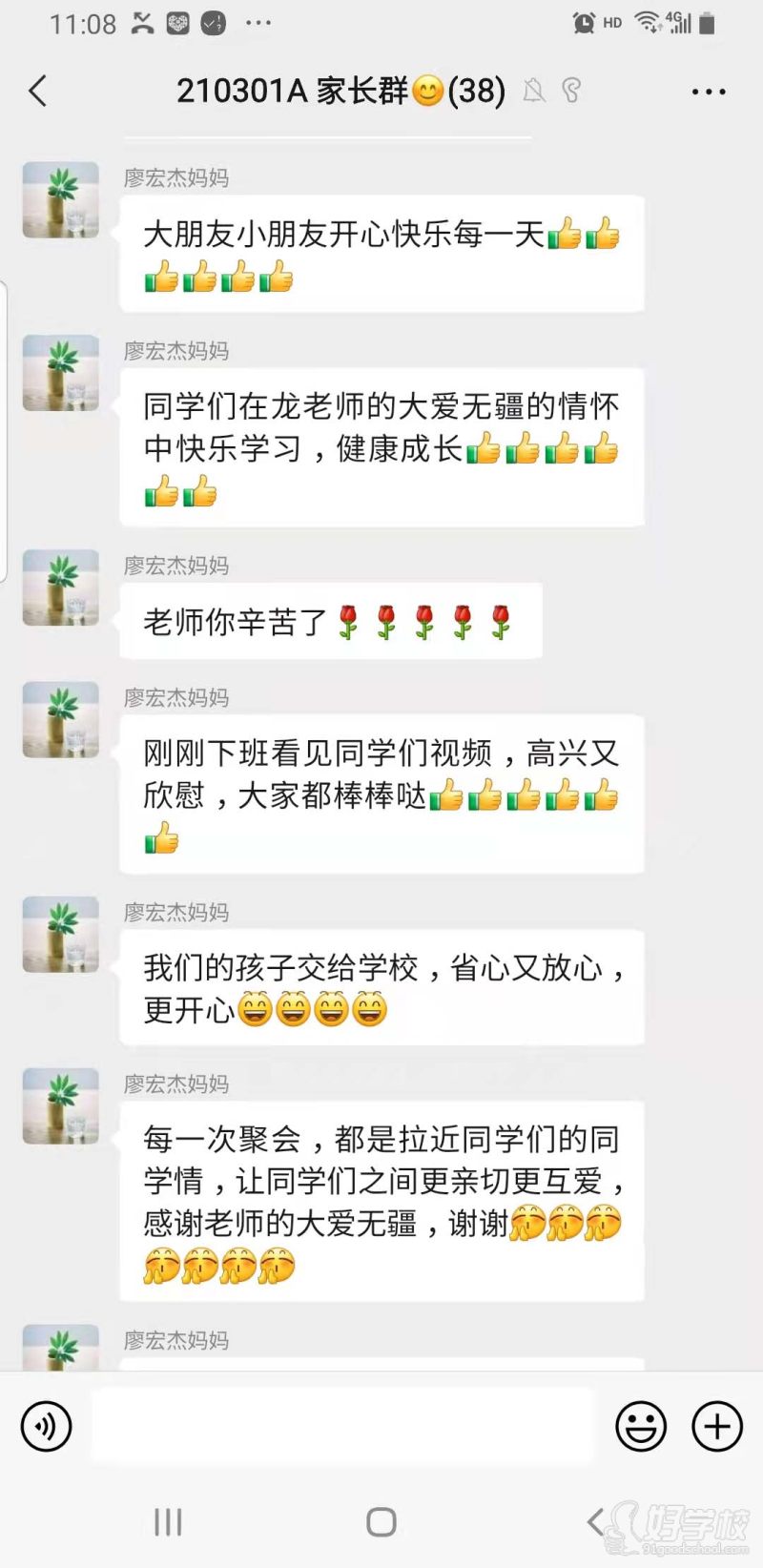This screenshot has width=763, height=1568.
Task: Tap the message text input field
Action: (343, 1426)
